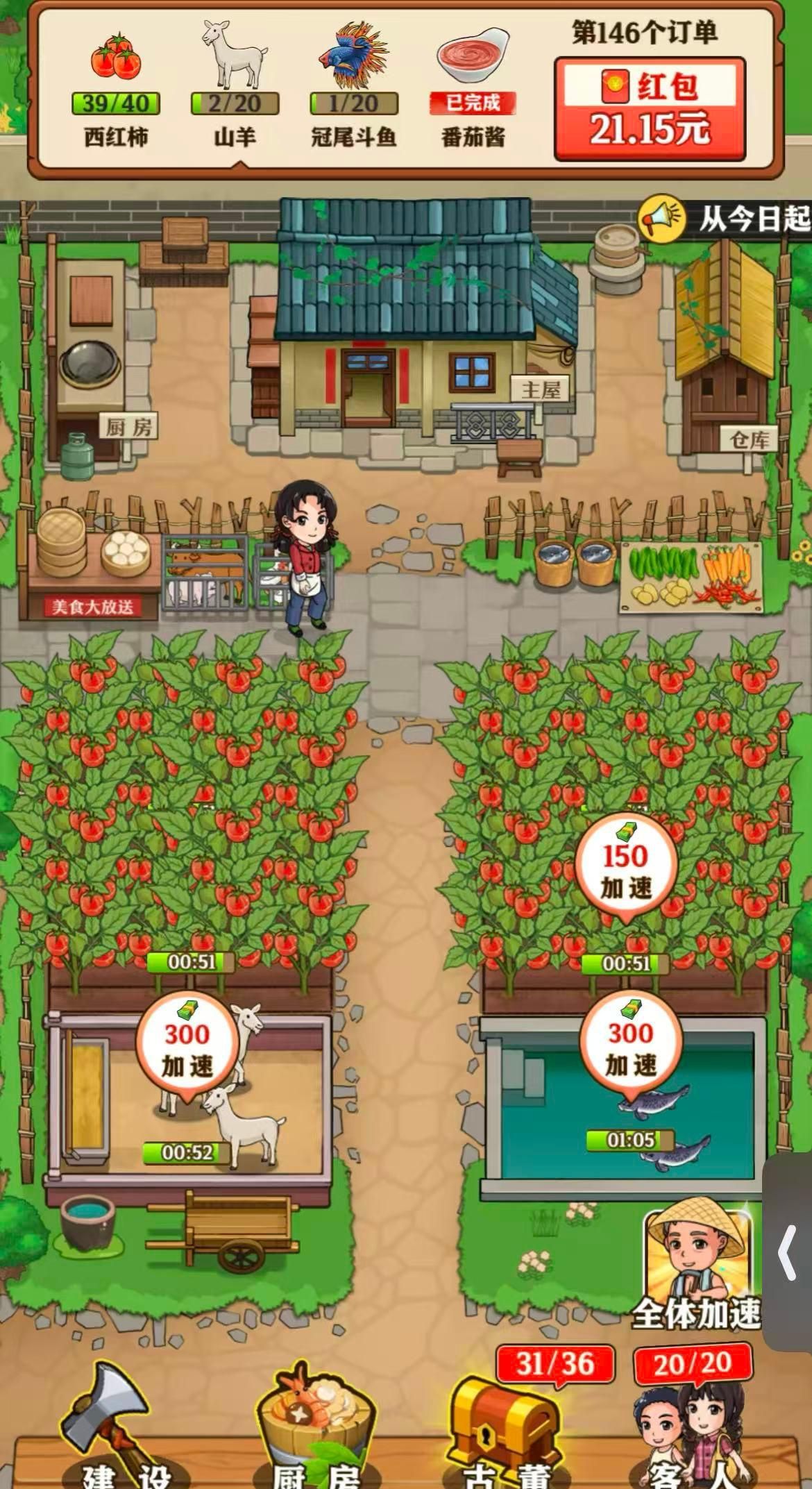Select the 西红柿 order item
The image size is (812, 1489).
click(x=116, y=83)
